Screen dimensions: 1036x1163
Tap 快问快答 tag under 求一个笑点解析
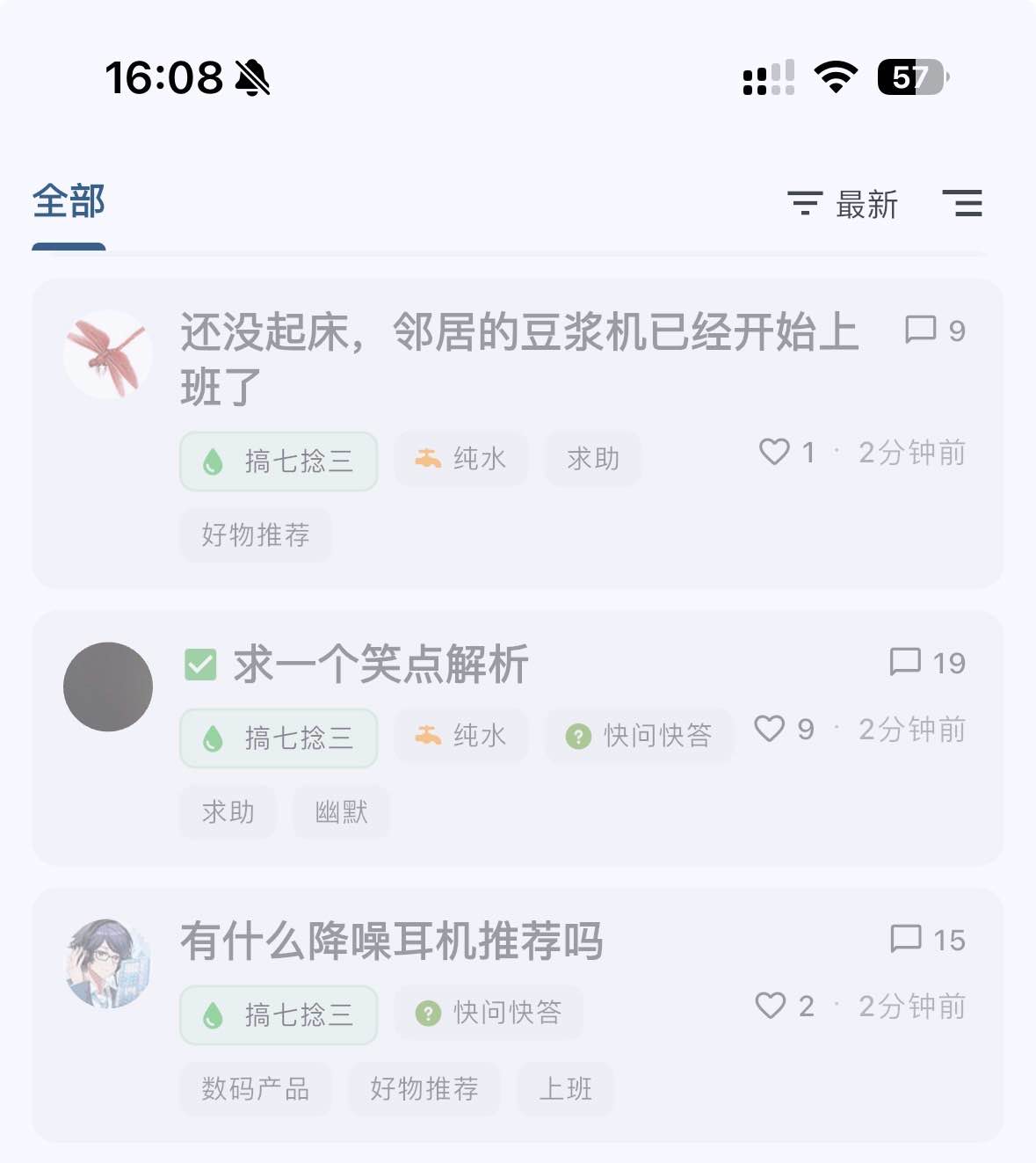click(639, 736)
